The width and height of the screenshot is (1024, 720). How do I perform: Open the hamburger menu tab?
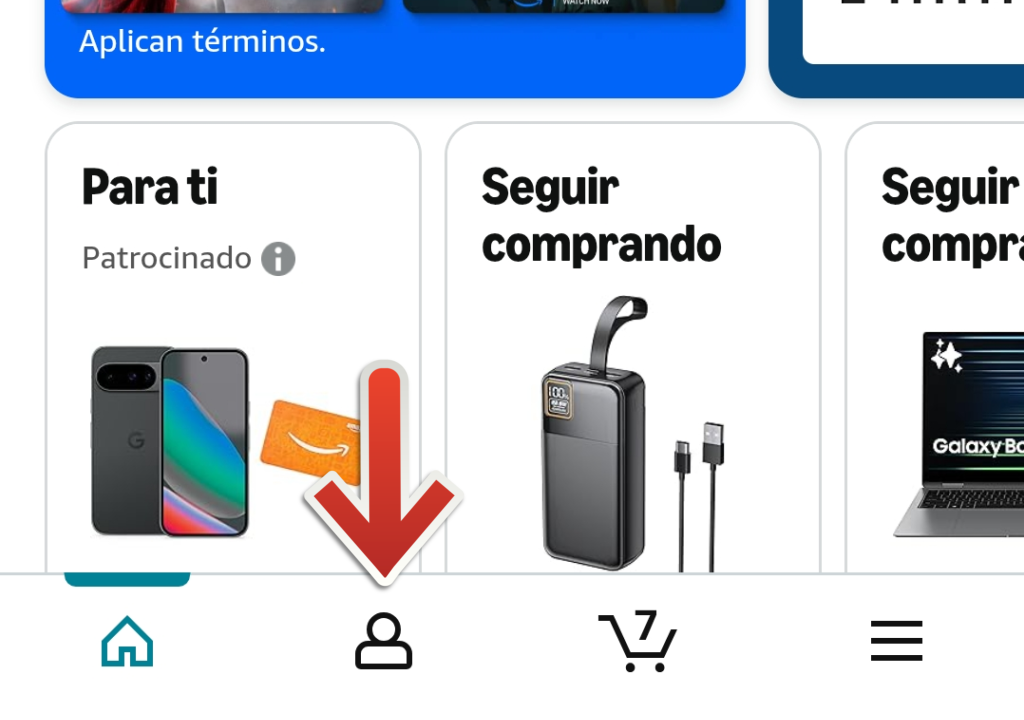pos(896,641)
